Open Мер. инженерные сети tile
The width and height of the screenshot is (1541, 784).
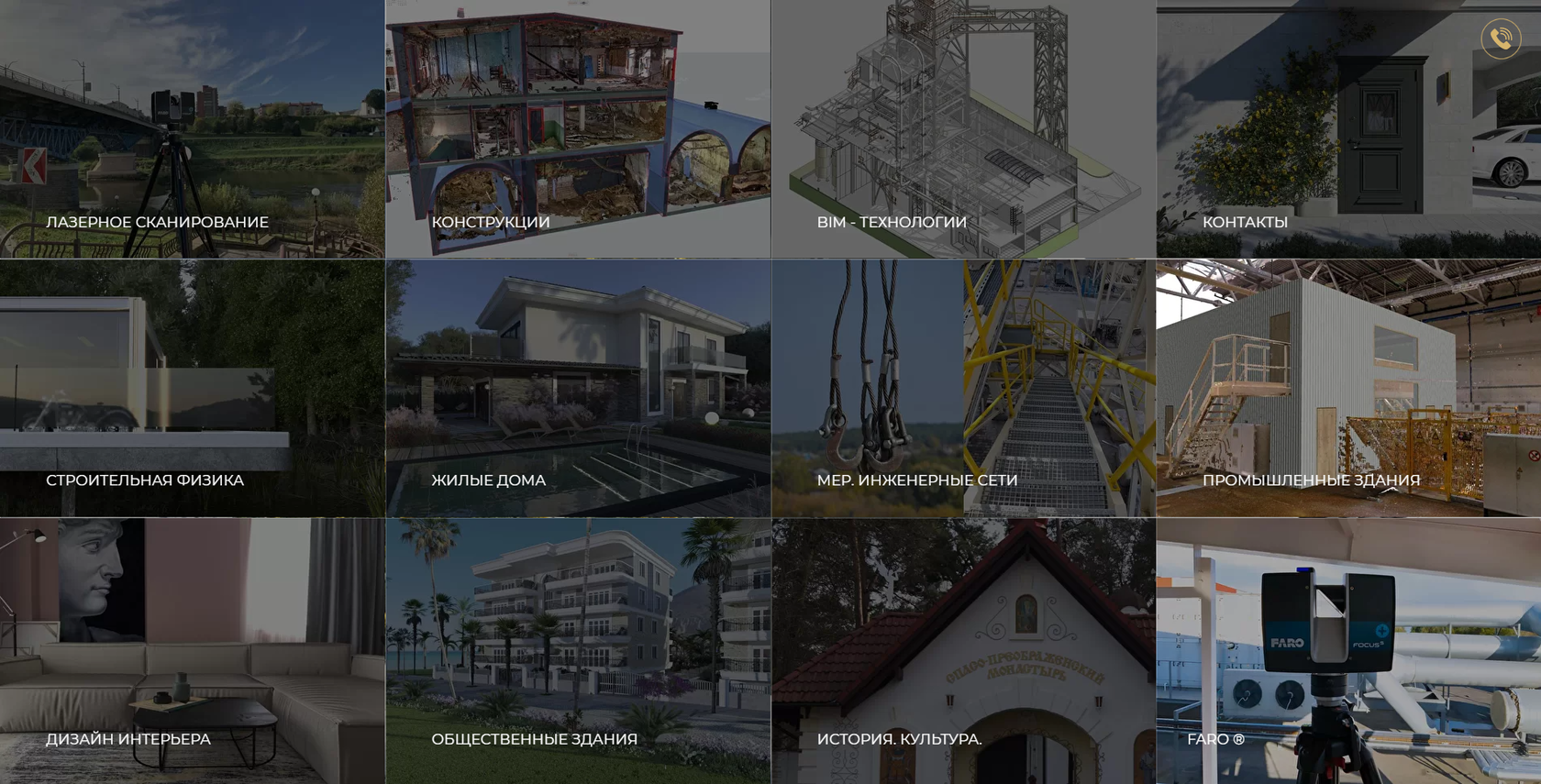tap(963, 388)
